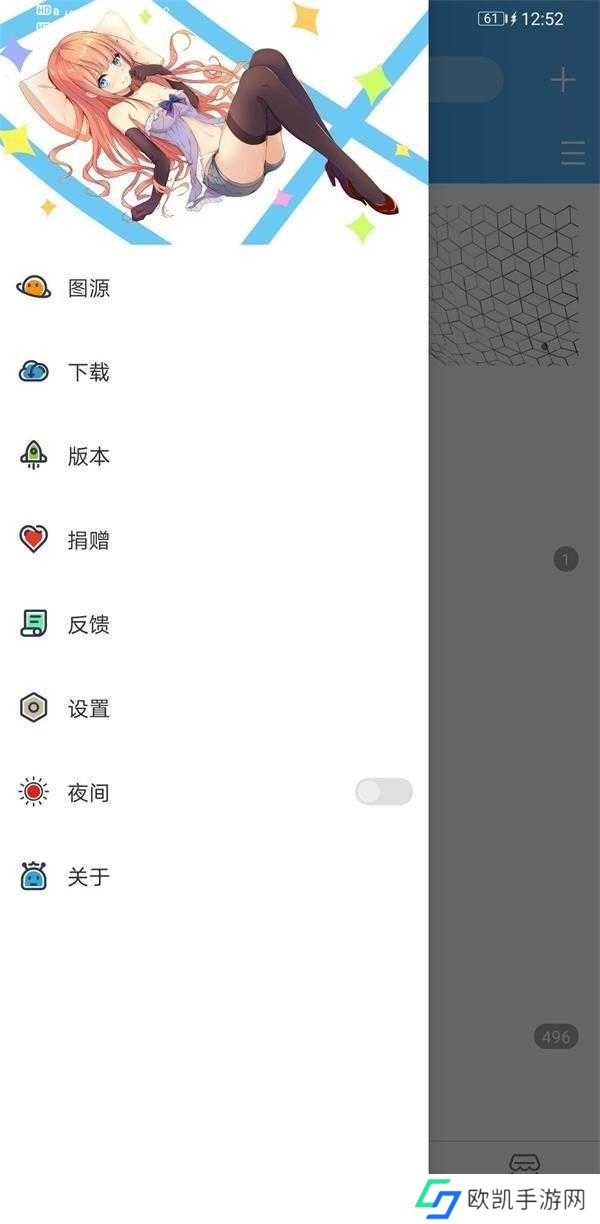Tap the plus icon in the dimmed toolbar
The image size is (600, 1224).
[x=563, y=80]
